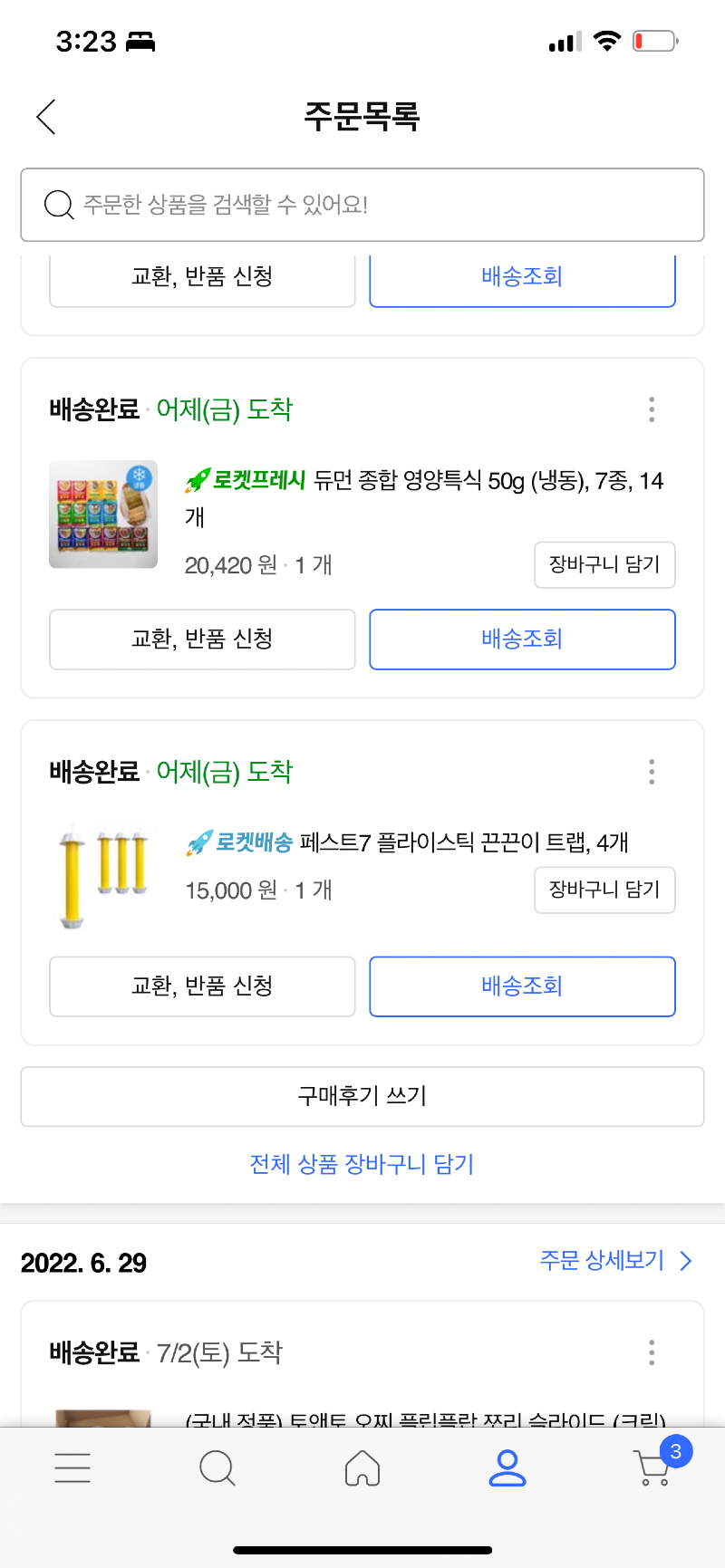Open three-dot options for the 페스트7 trap order
The width and height of the screenshot is (725, 1568).
click(651, 771)
